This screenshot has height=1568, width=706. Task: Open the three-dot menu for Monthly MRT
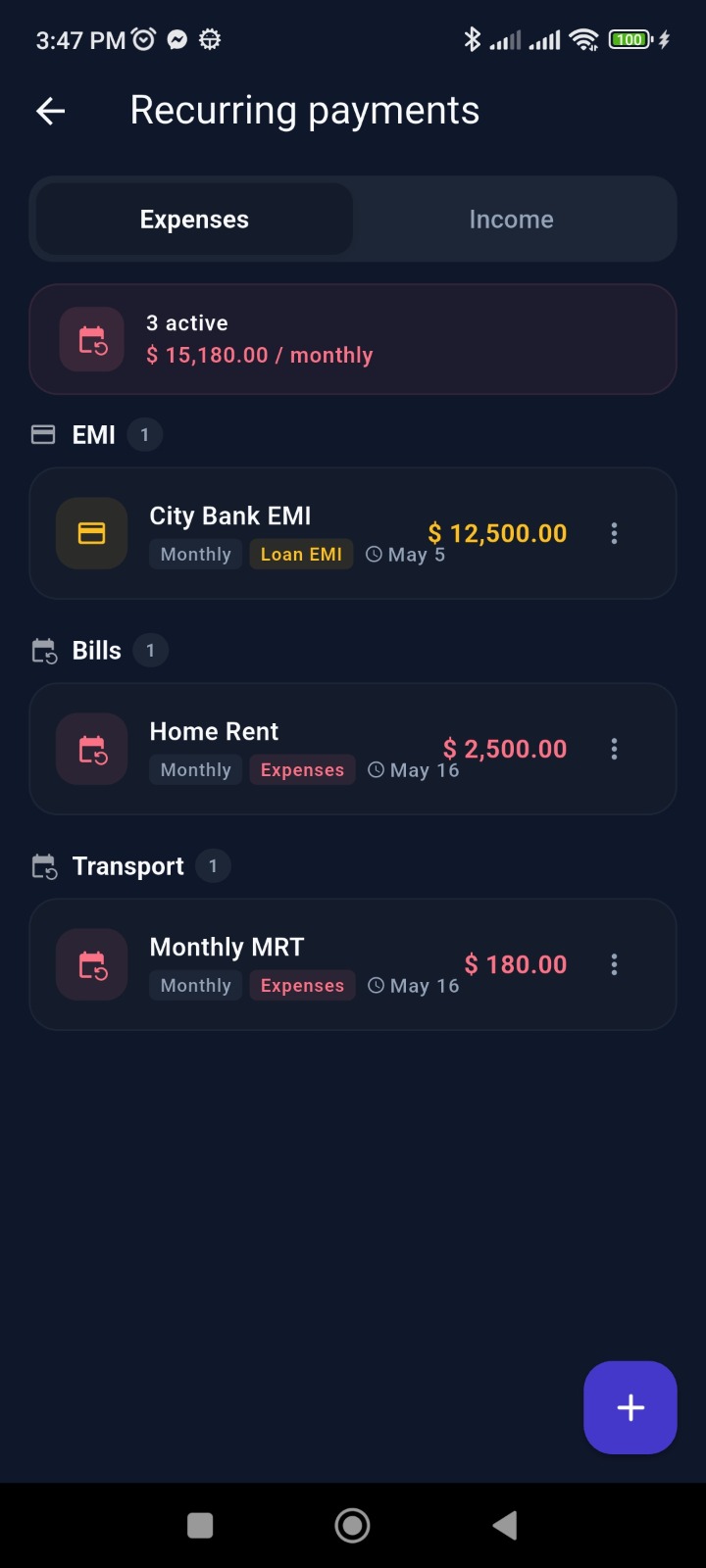pos(614,964)
